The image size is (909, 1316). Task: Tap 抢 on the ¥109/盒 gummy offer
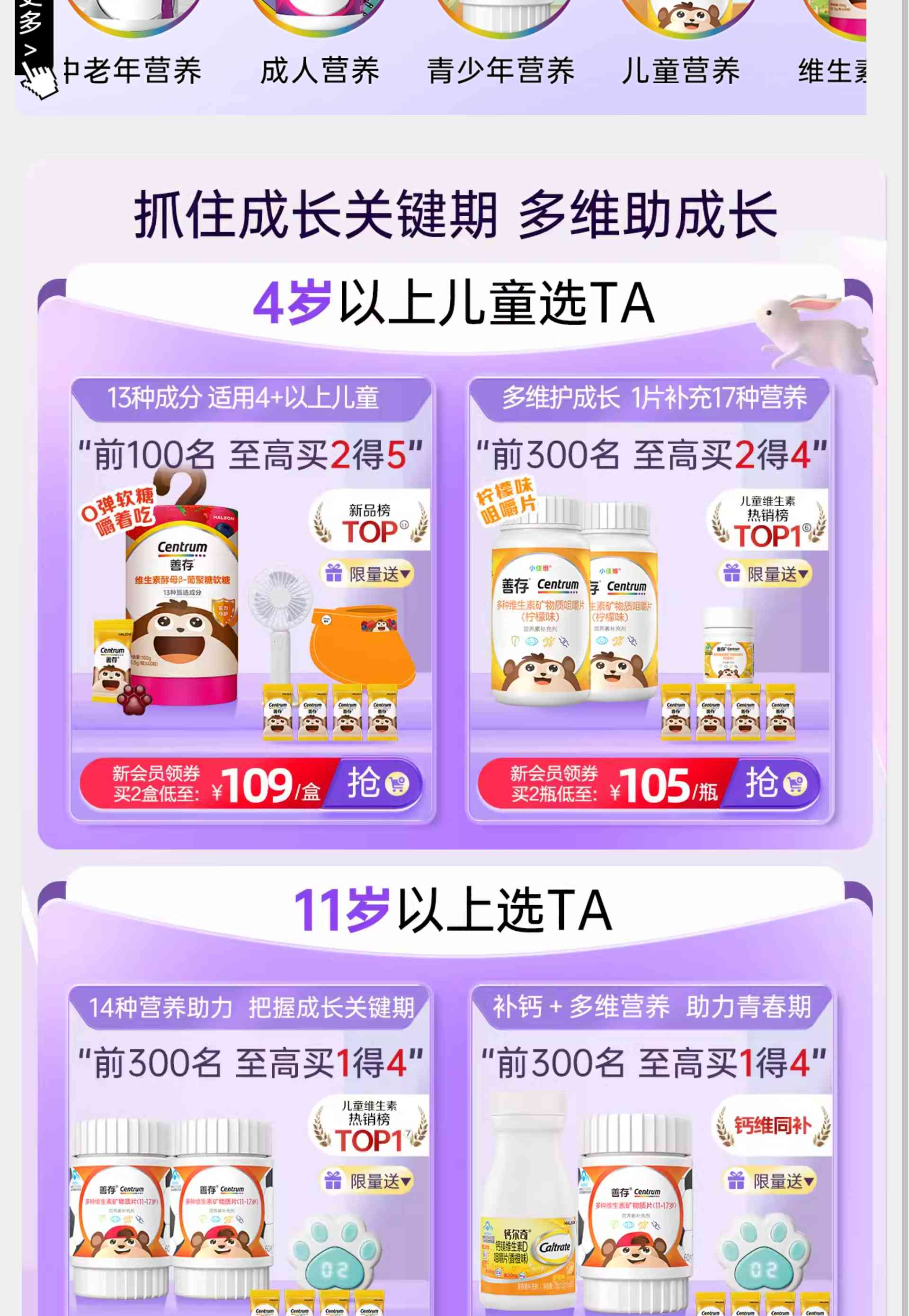[375, 784]
